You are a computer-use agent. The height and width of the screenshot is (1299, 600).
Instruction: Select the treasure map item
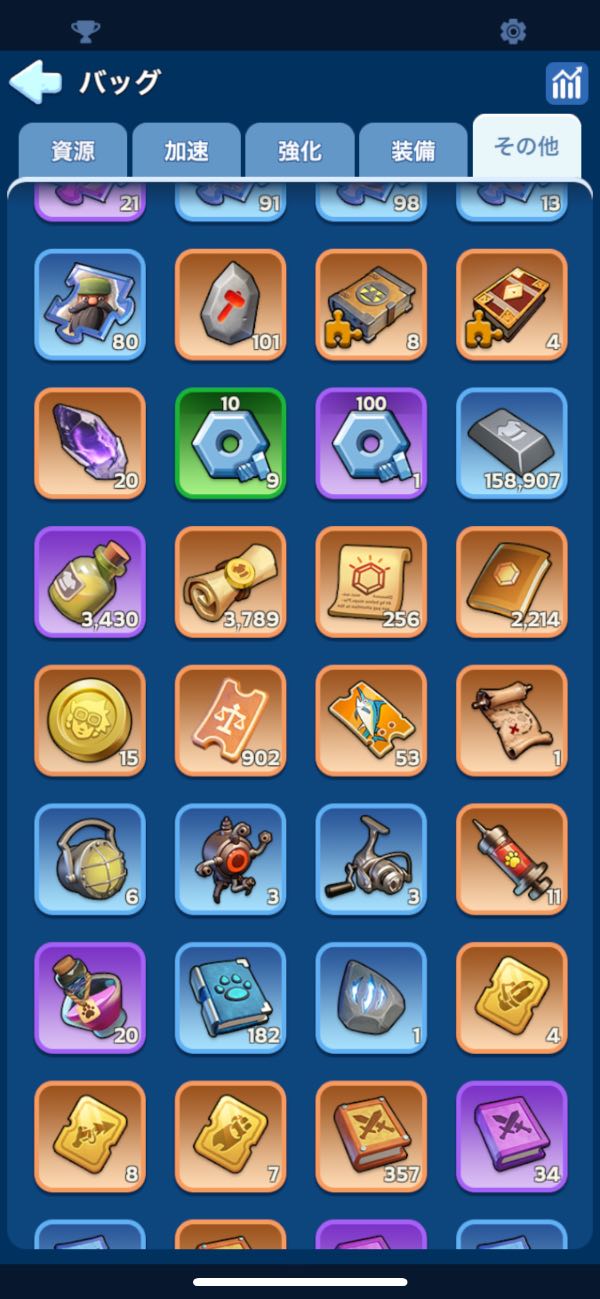coord(512,721)
